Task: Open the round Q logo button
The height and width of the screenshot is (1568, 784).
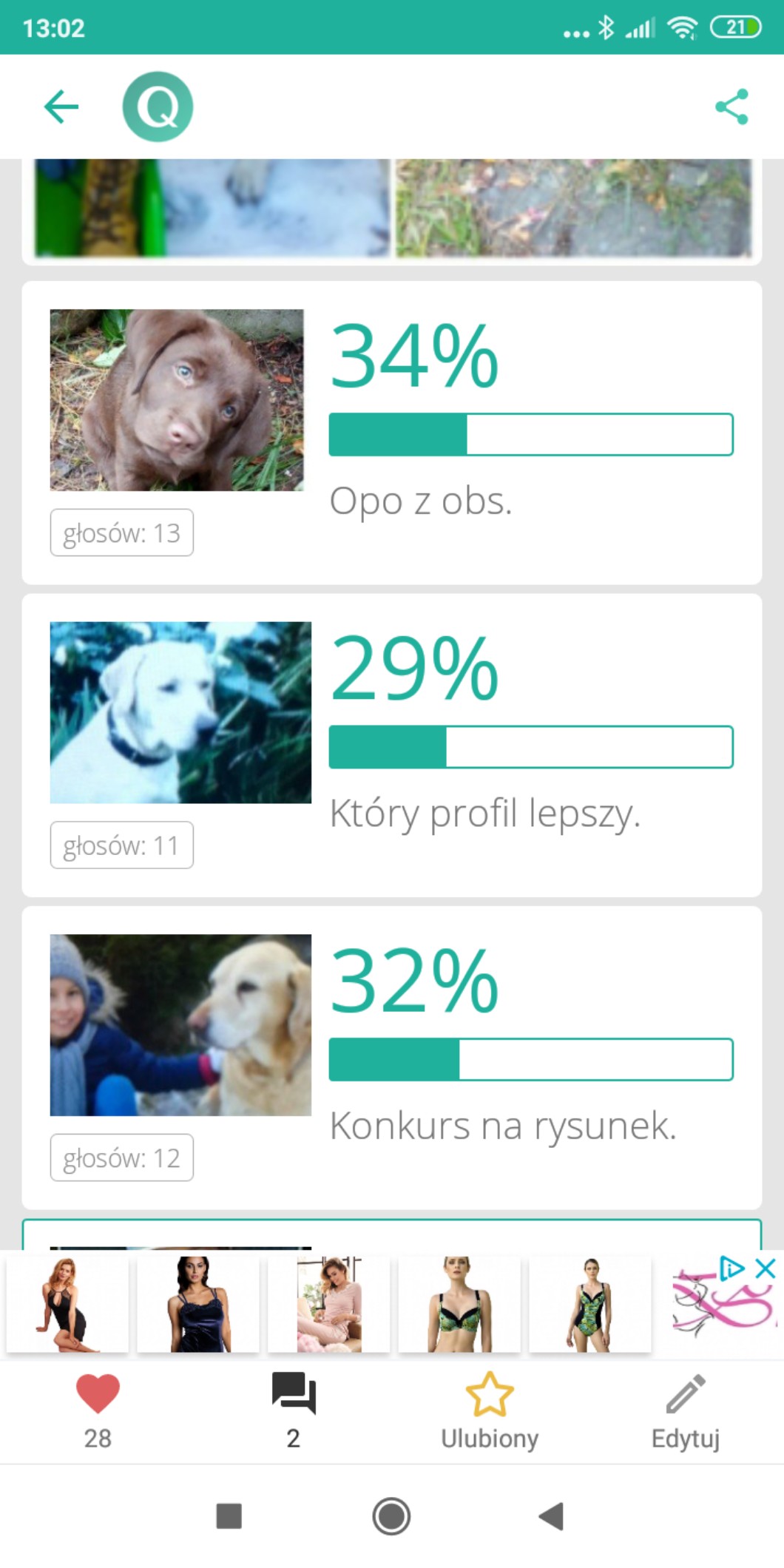Action: click(x=158, y=107)
